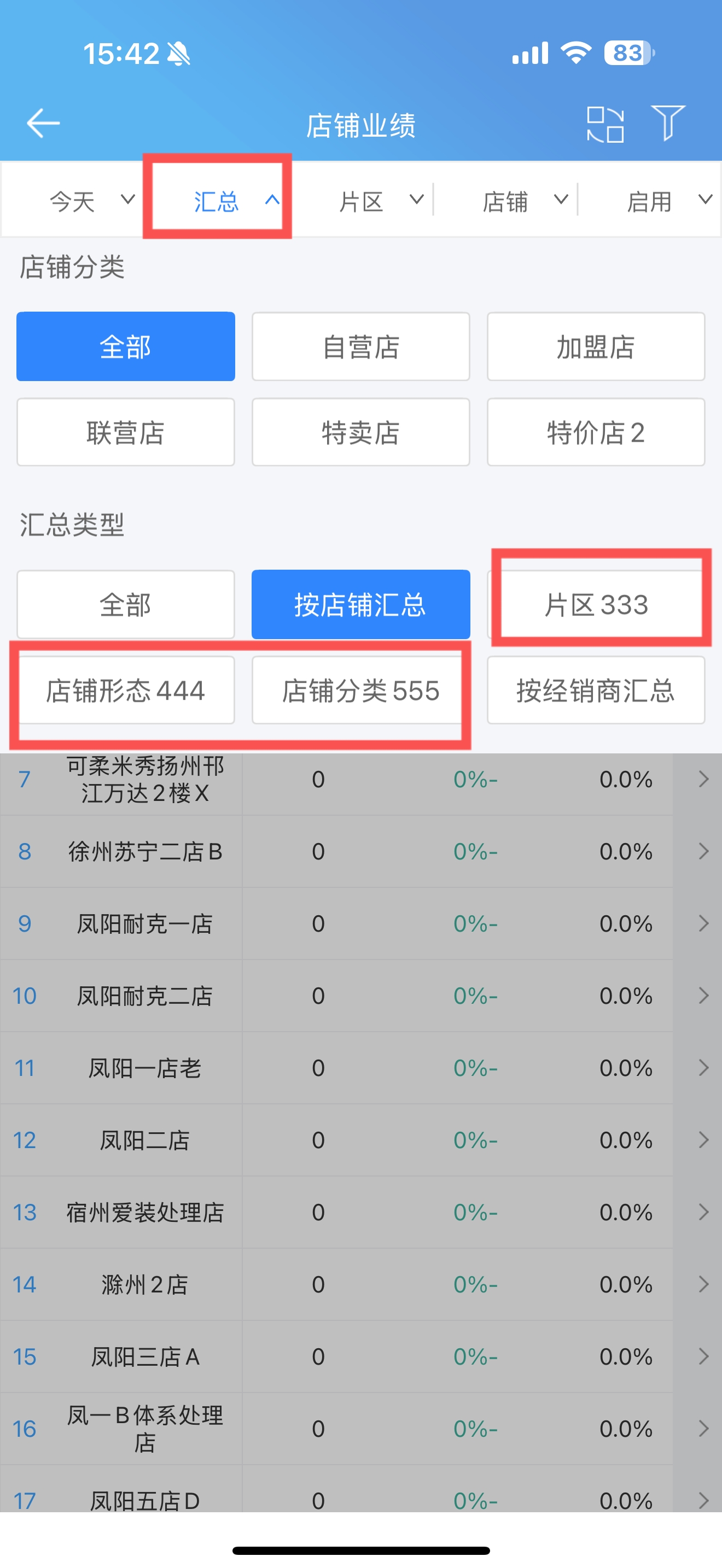
Task: Select 特价店2 category chip
Action: click(x=596, y=432)
